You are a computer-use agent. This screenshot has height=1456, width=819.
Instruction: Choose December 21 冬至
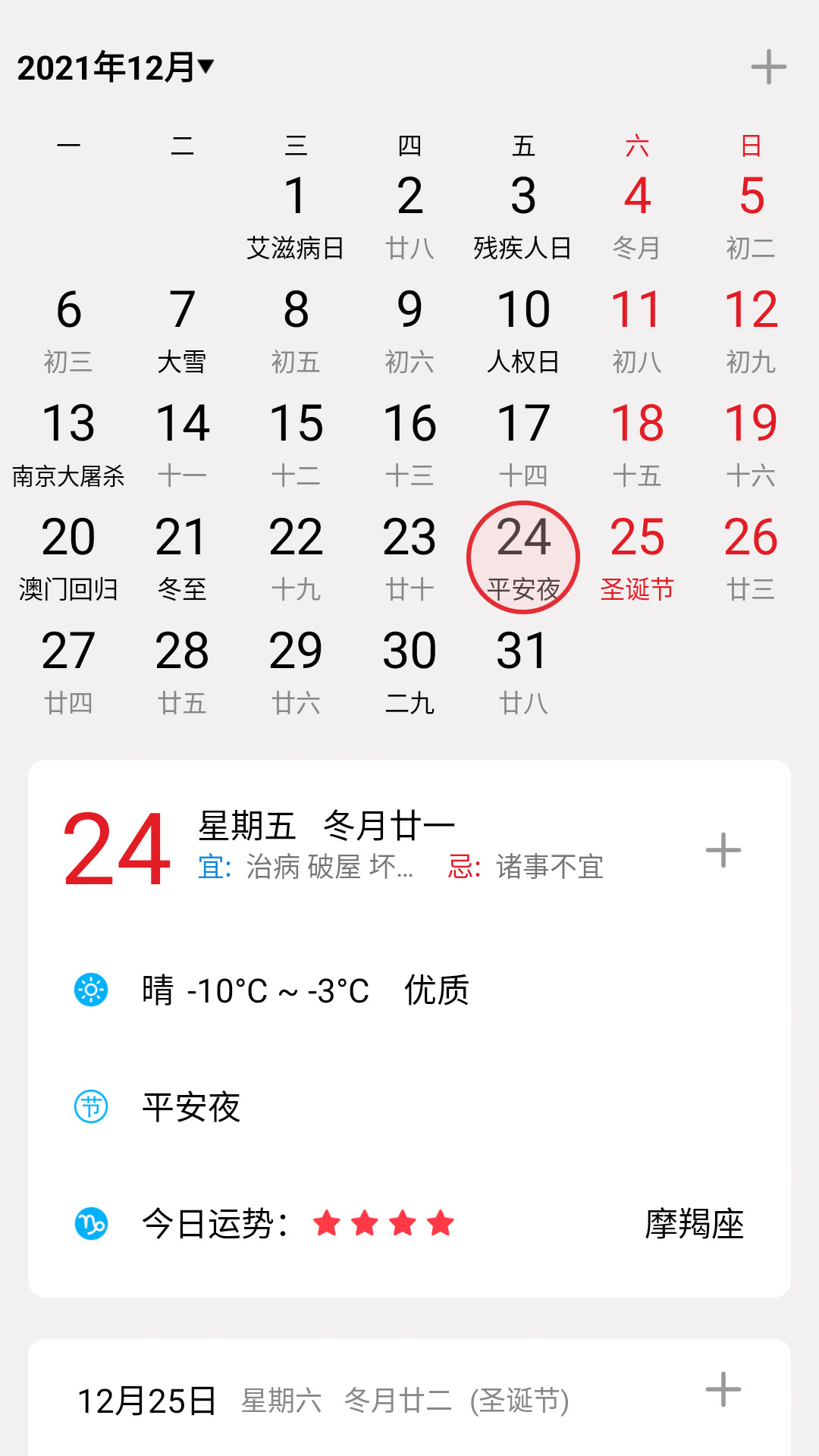(182, 557)
